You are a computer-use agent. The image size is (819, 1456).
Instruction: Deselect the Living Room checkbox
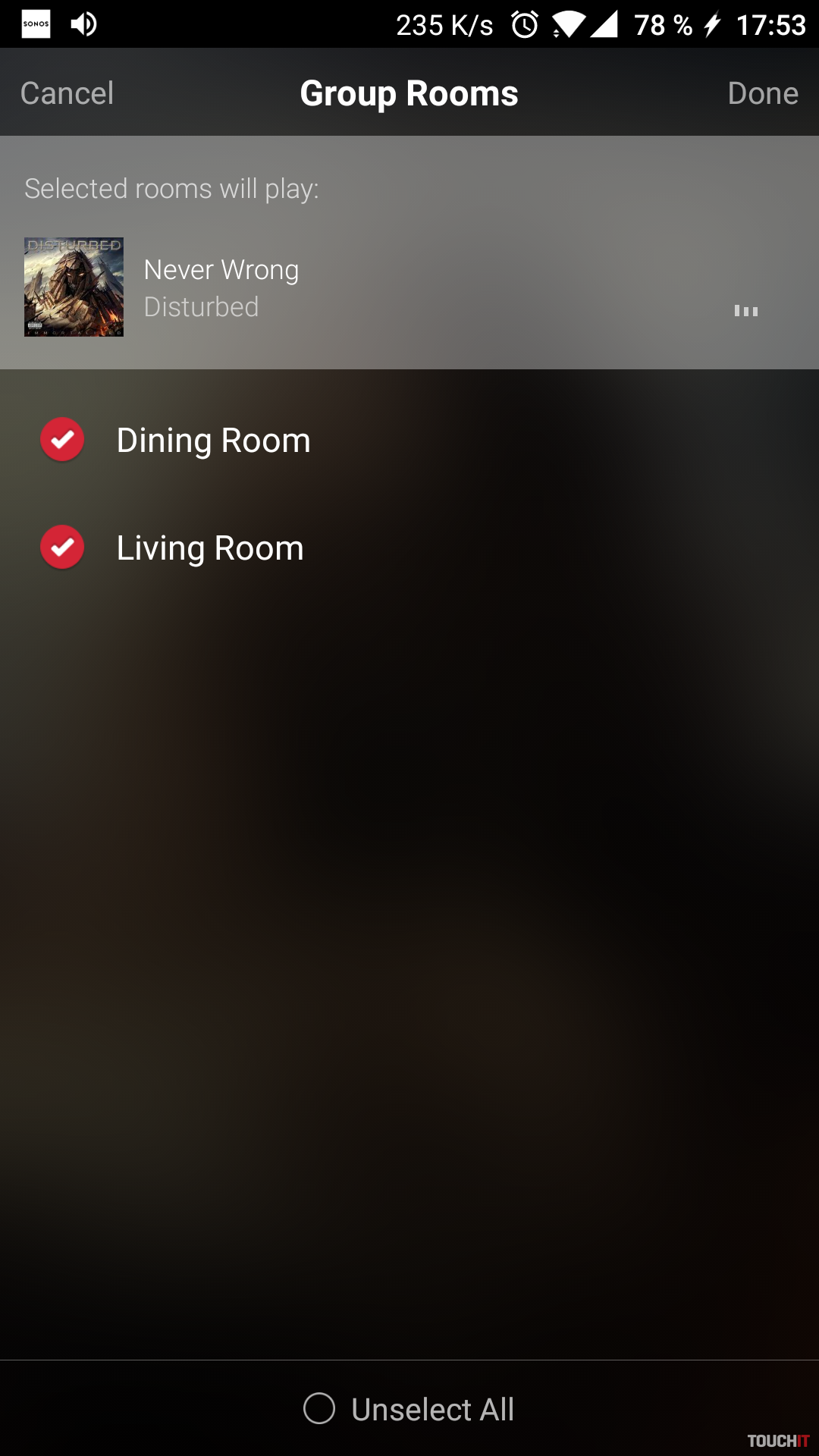pos(62,548)
